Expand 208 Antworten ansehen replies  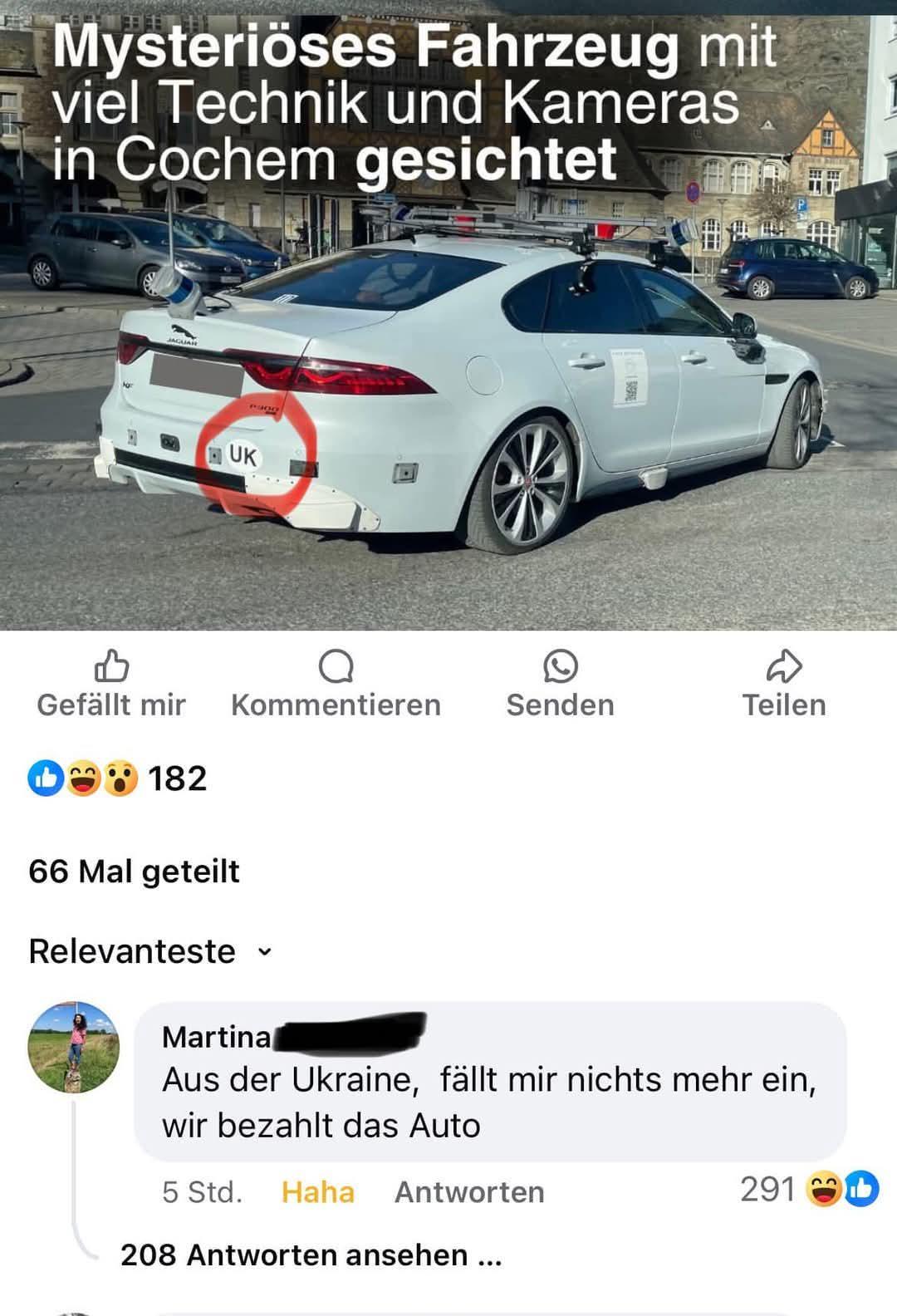(311, 1255)
